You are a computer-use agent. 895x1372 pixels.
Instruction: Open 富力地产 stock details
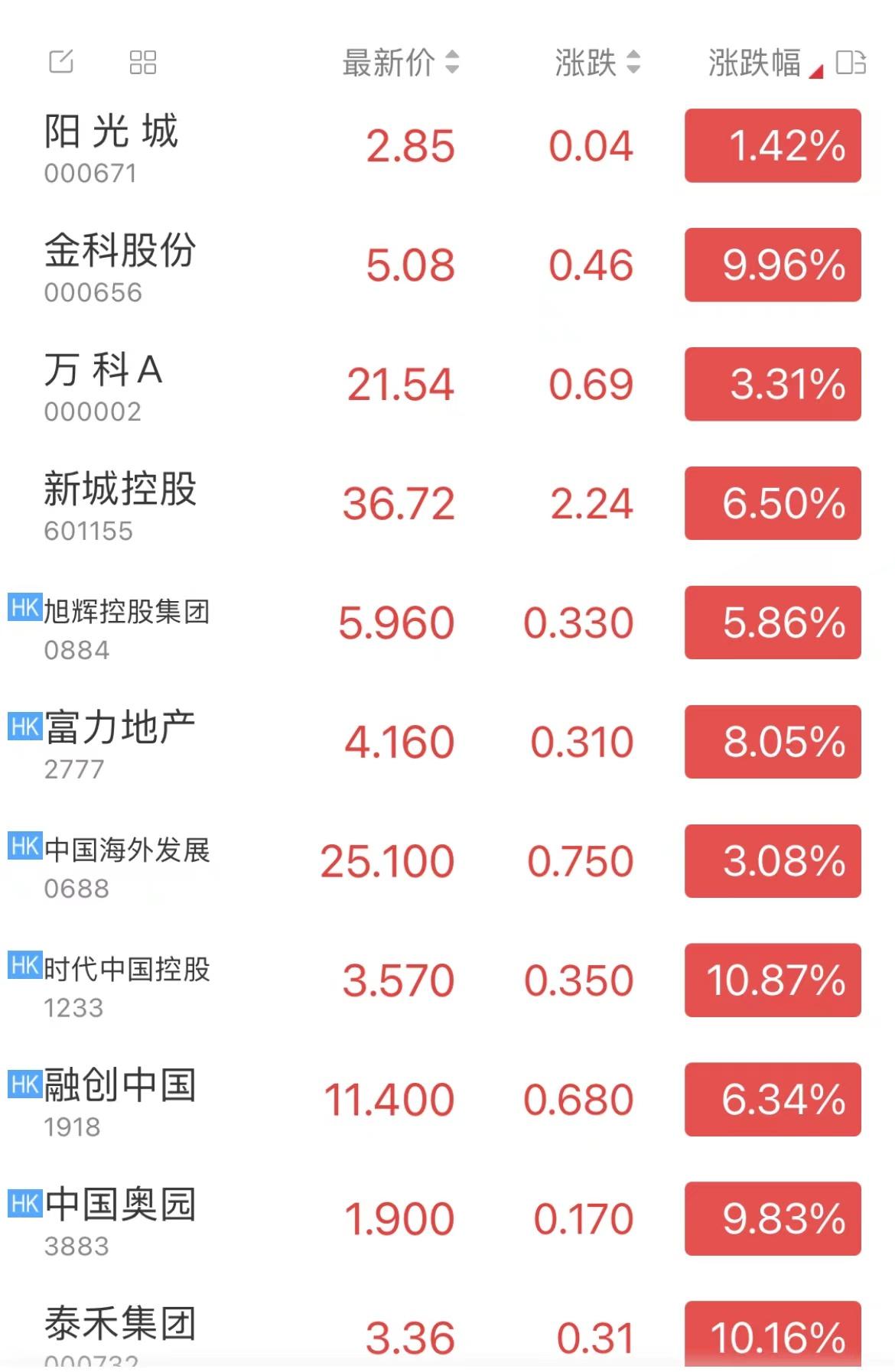coord(120,743)
